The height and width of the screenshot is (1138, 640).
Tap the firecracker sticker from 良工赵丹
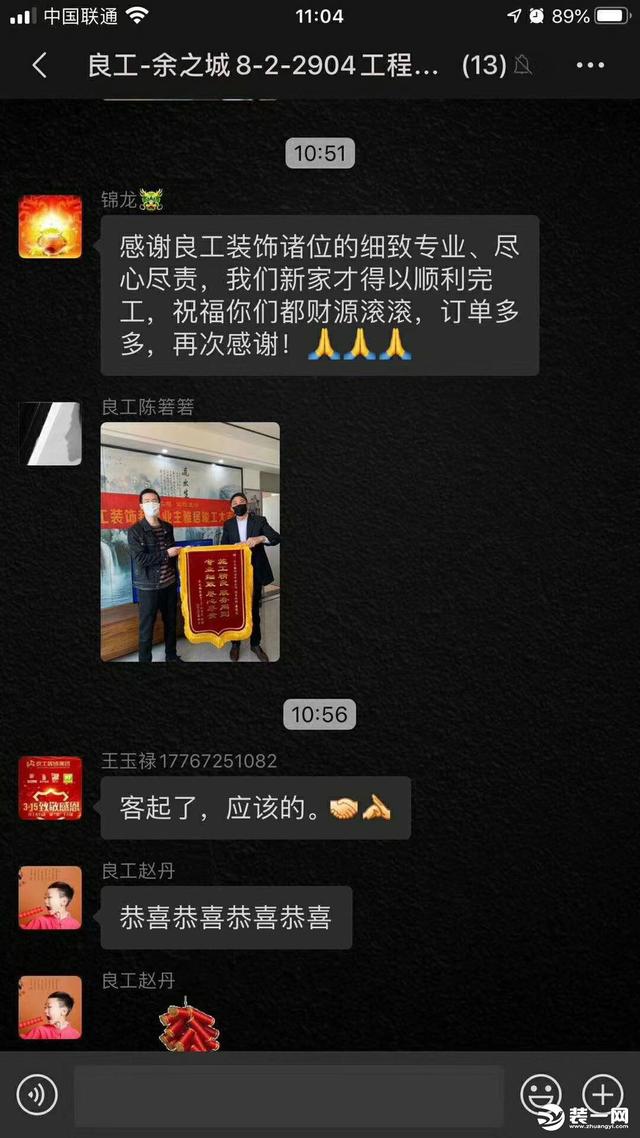tap(189, 1024)
